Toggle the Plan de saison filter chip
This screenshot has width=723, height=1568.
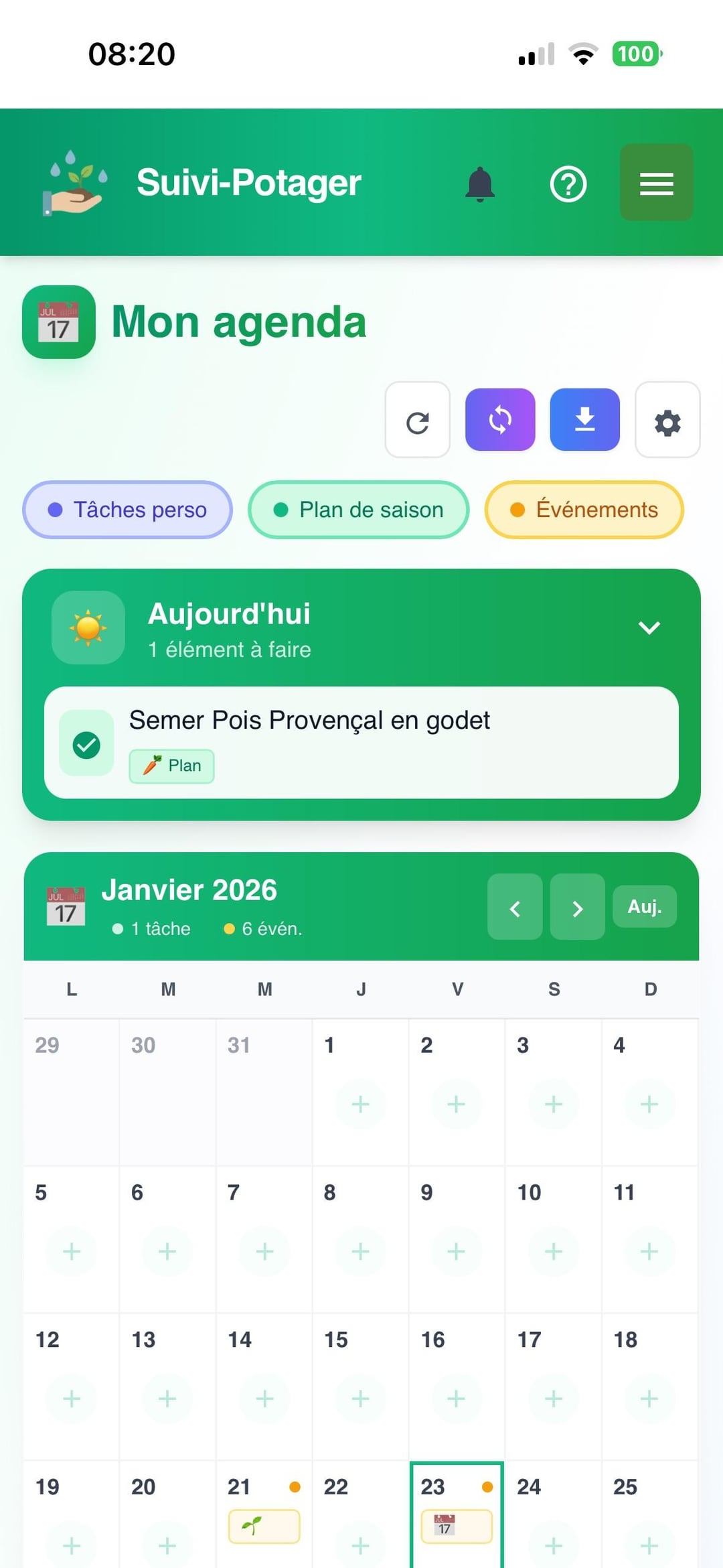point(358,510)
